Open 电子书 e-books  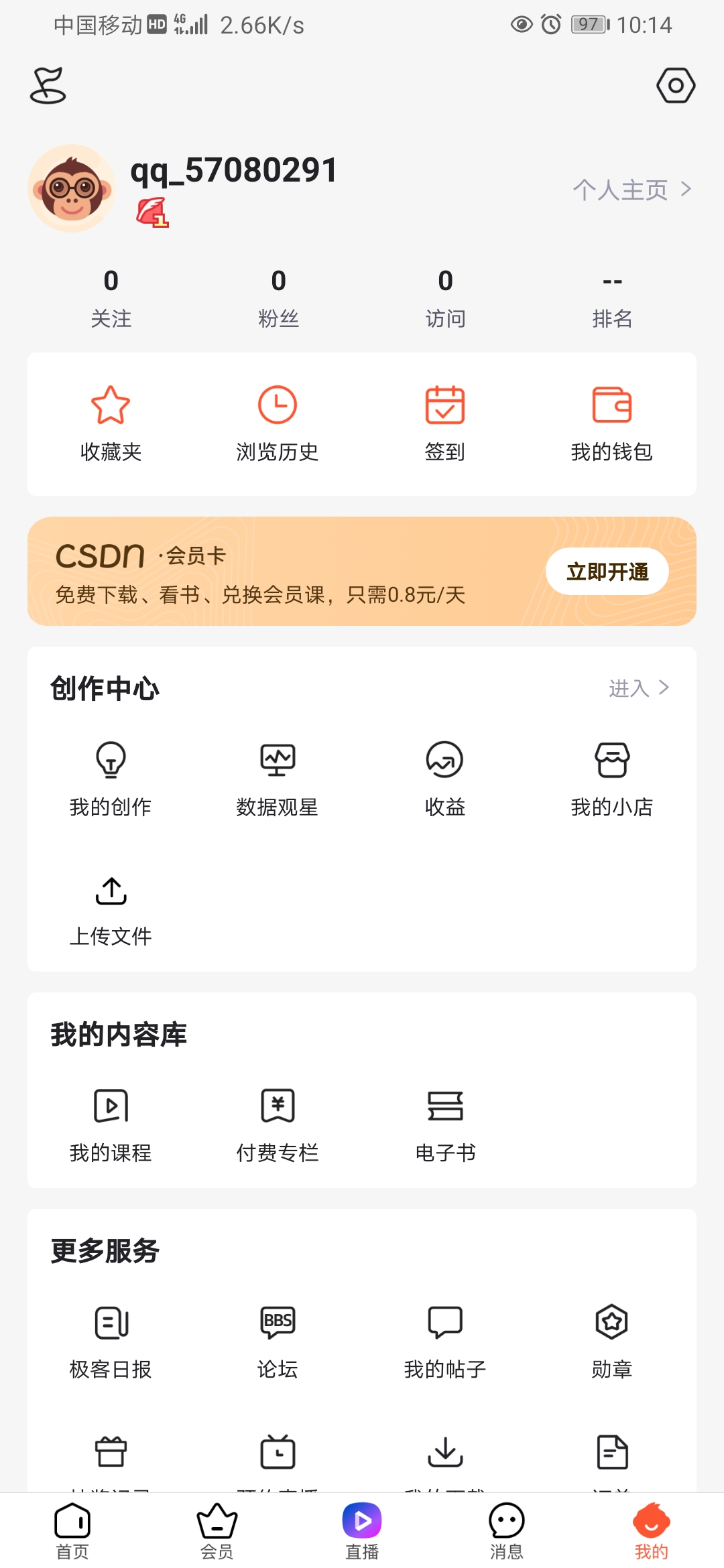pyautogui.click(x=444, y=1124)
